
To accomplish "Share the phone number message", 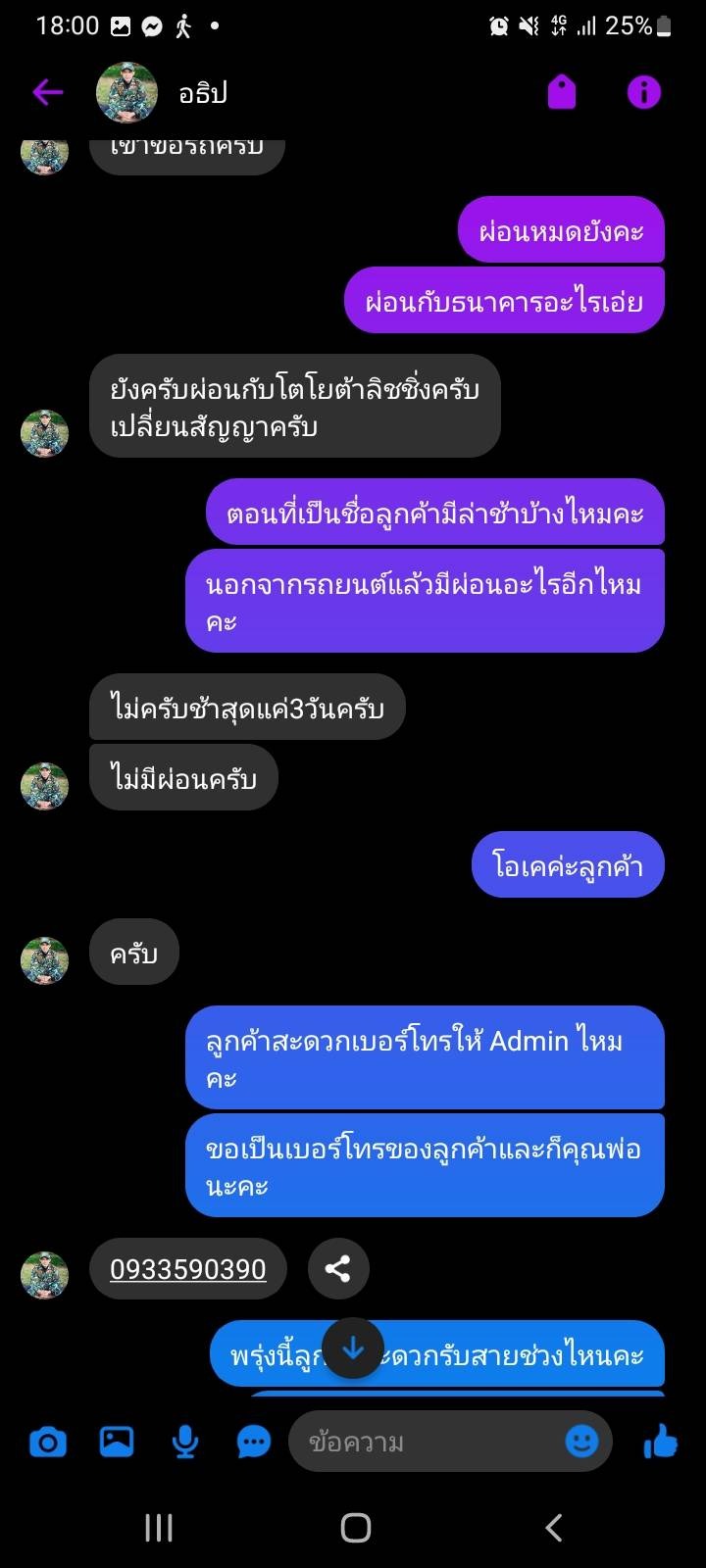I will click(338, 1269).
